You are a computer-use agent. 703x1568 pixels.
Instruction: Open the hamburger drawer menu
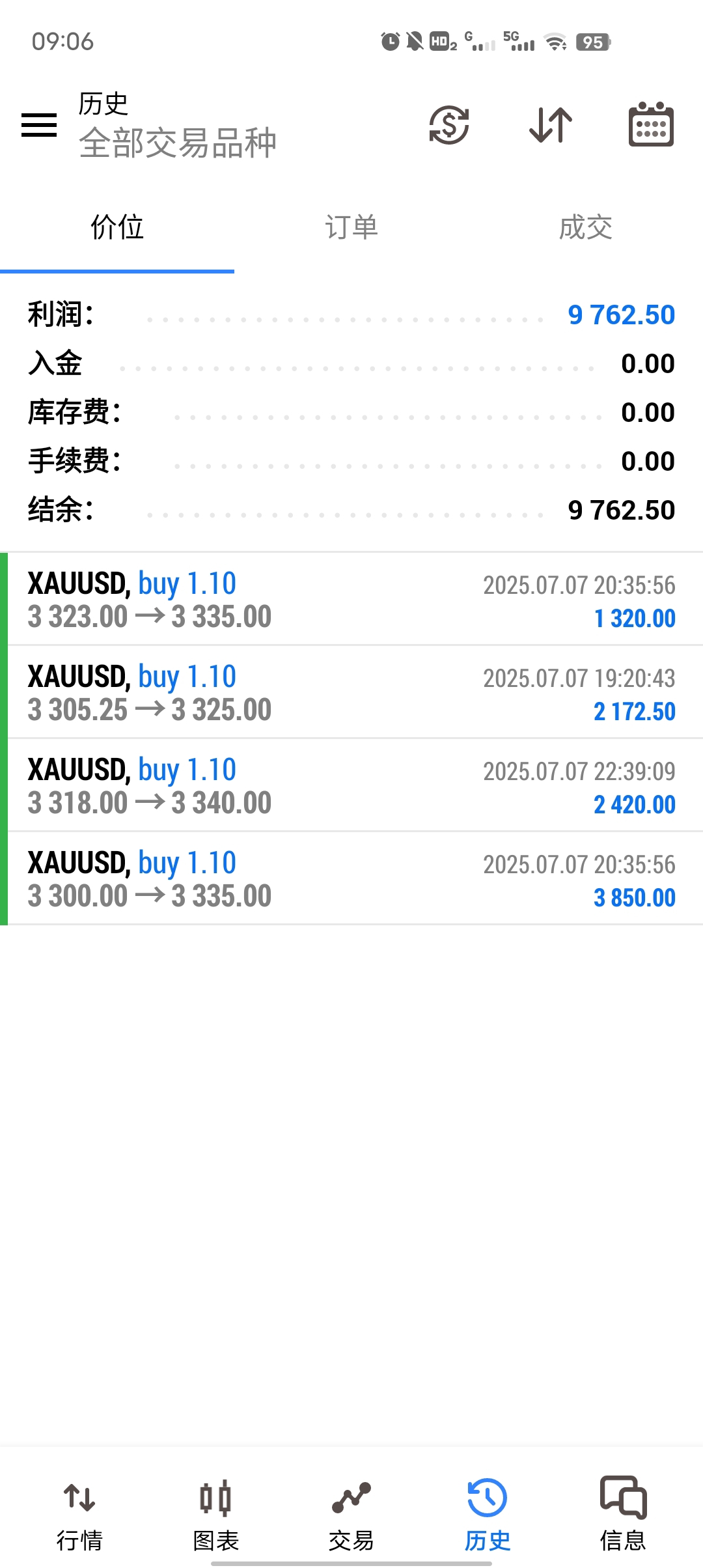[39, 125]
